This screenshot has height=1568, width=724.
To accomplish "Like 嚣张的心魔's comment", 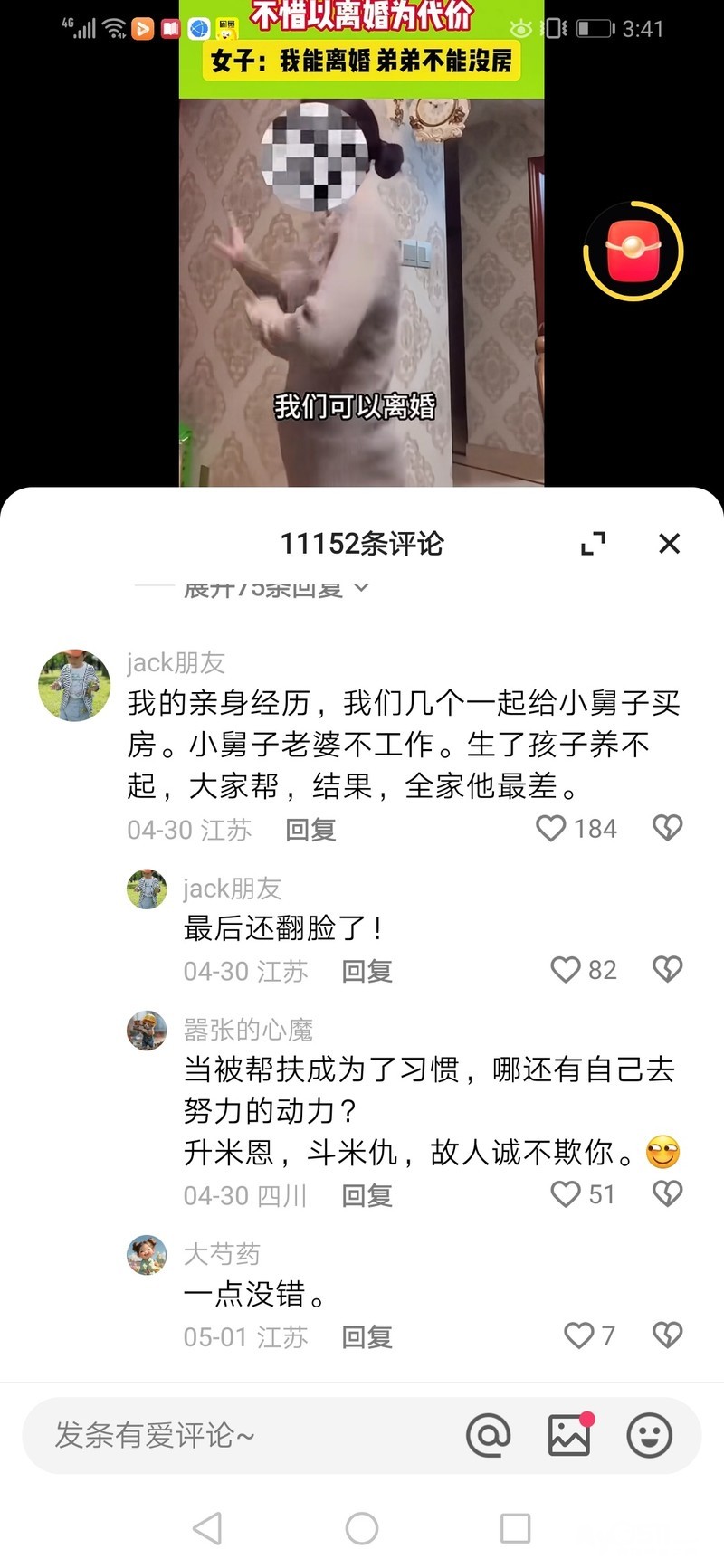I will 566,1194.
